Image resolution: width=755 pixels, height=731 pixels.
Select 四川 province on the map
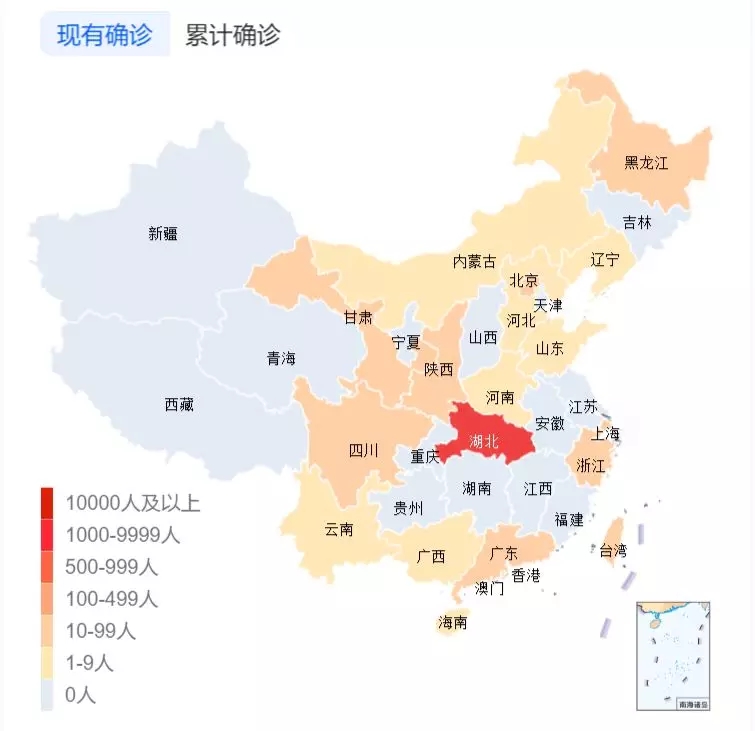363,450
